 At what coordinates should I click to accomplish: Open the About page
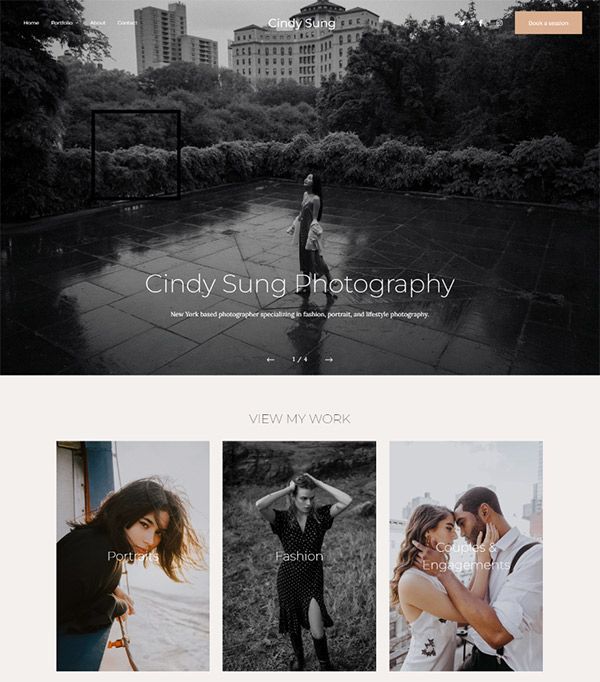coord(97,22)
